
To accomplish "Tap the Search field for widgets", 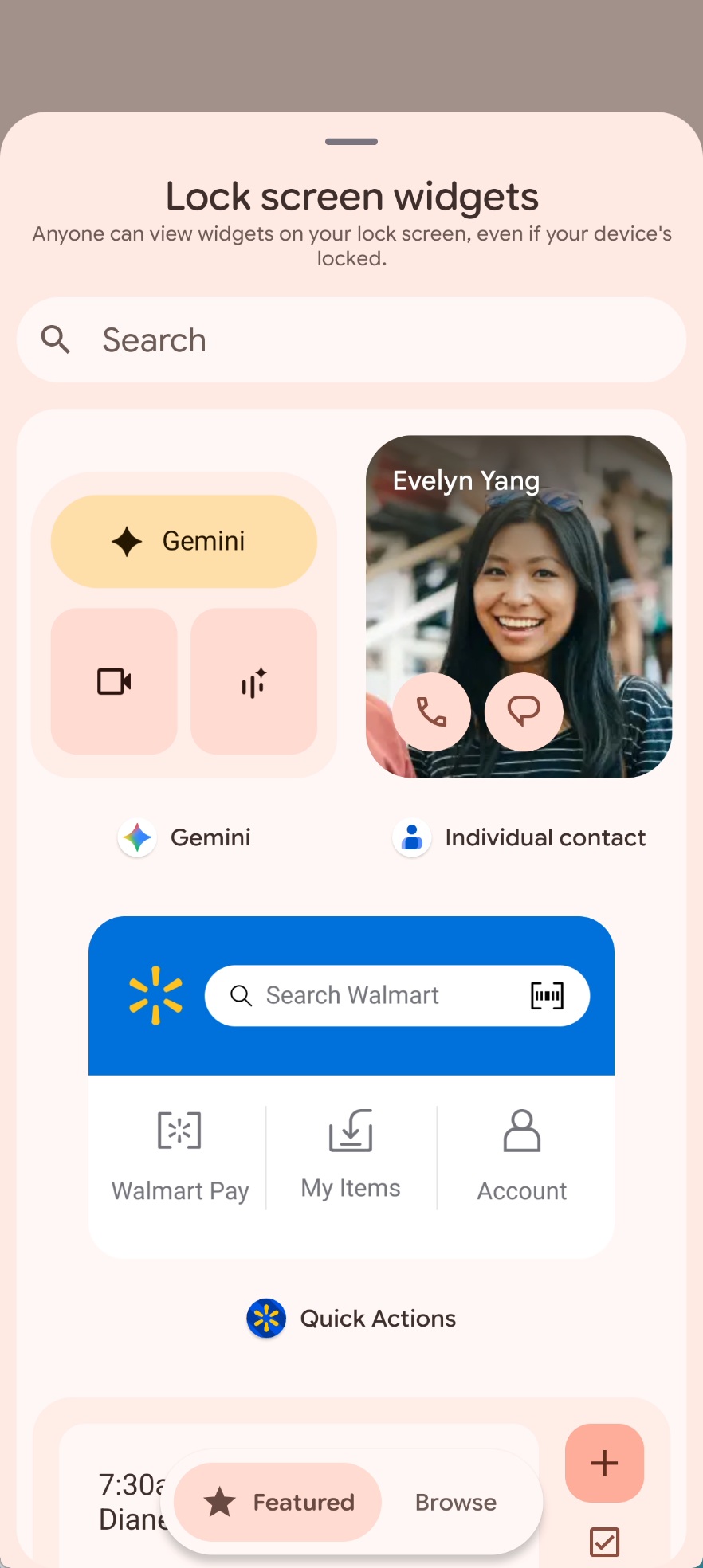I will 351,340.
